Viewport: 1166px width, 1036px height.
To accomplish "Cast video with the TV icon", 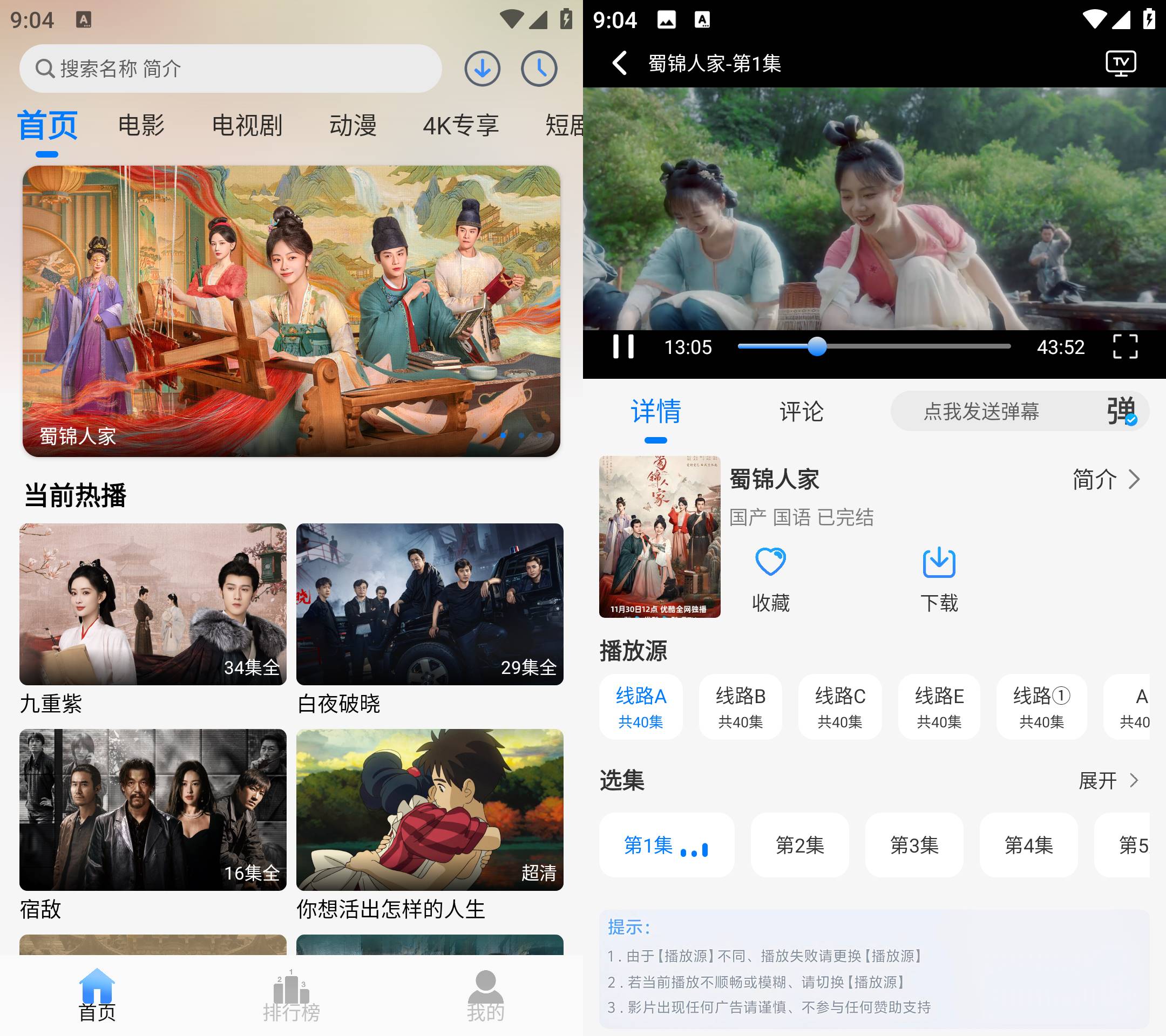I will pos(1120,63).
